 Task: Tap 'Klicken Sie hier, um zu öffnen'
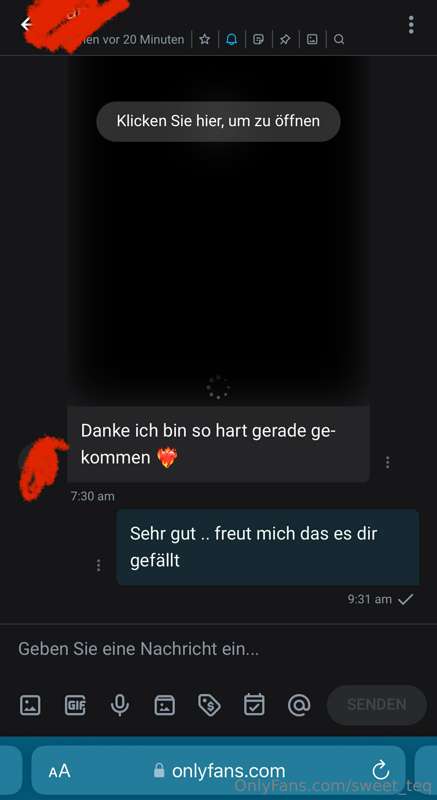218,121
